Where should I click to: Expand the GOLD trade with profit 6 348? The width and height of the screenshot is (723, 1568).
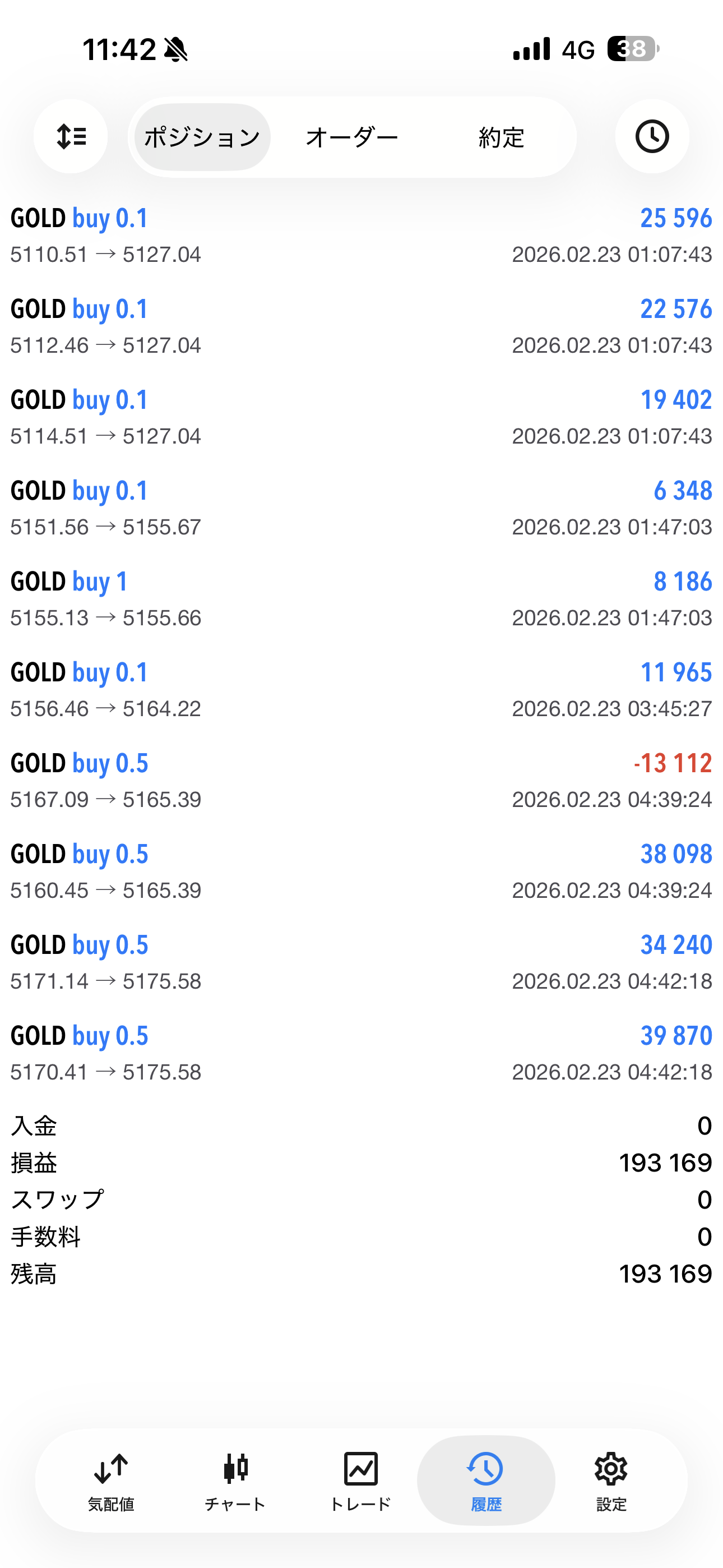(x=361, y=508)
